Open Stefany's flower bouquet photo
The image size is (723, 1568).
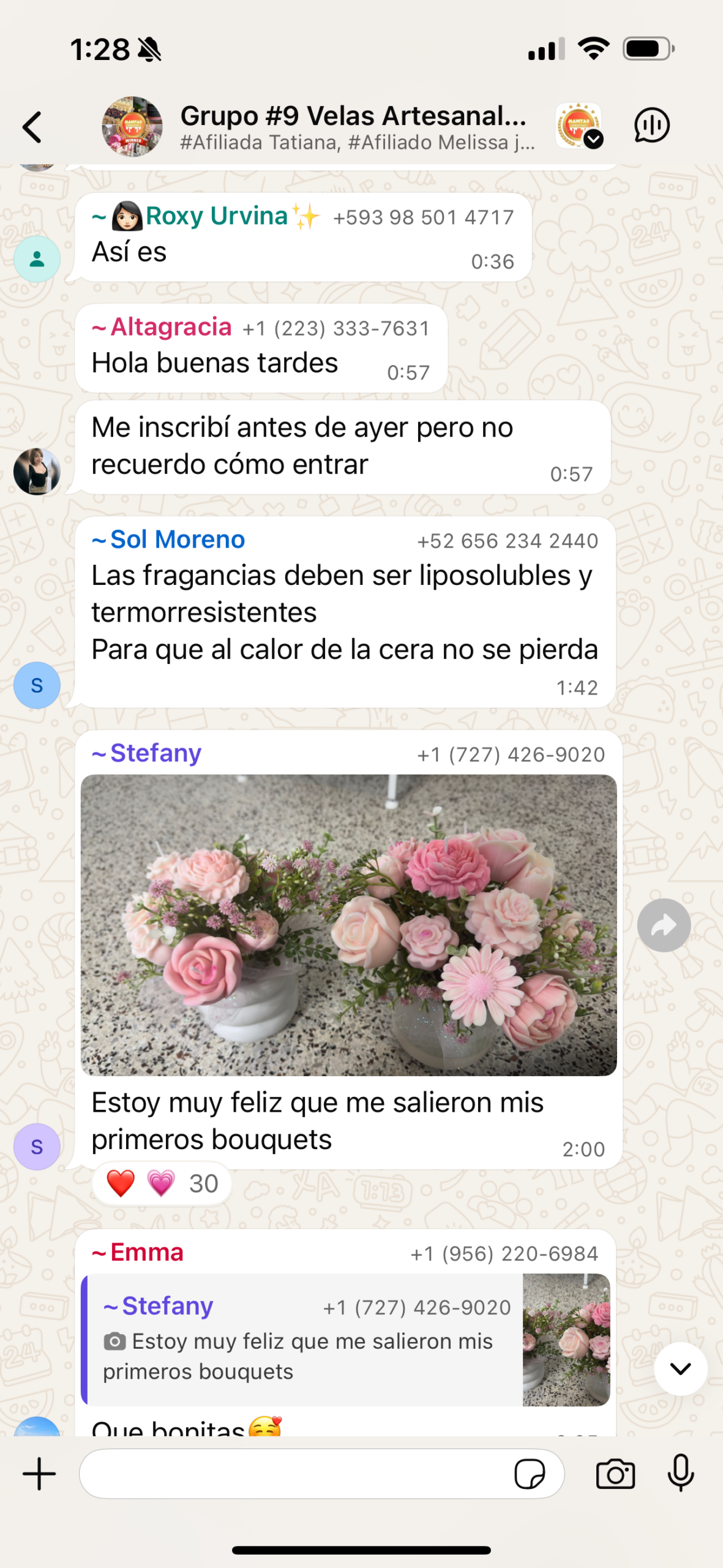[x=348, y=925]
